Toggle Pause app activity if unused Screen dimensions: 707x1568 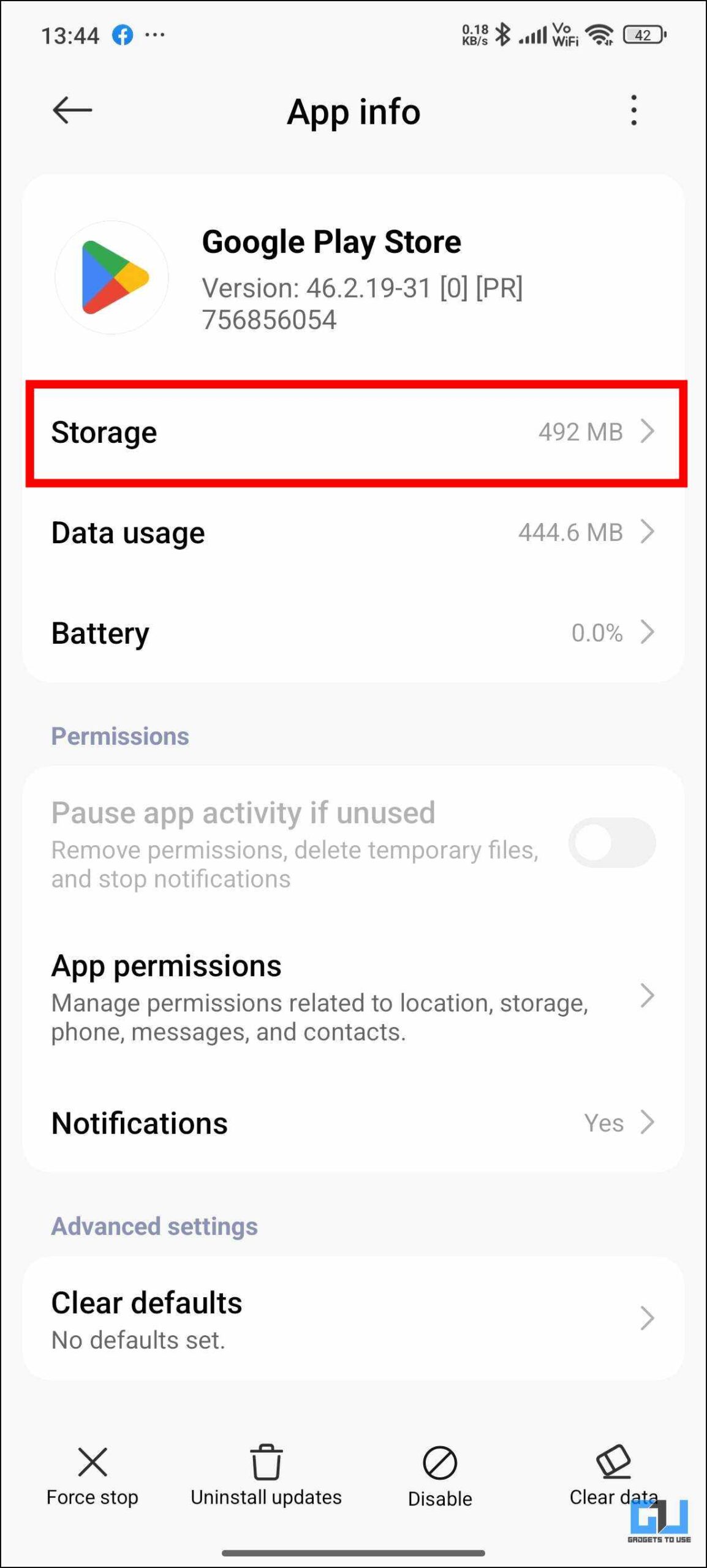pyautogui.click(x=612, y=843)
